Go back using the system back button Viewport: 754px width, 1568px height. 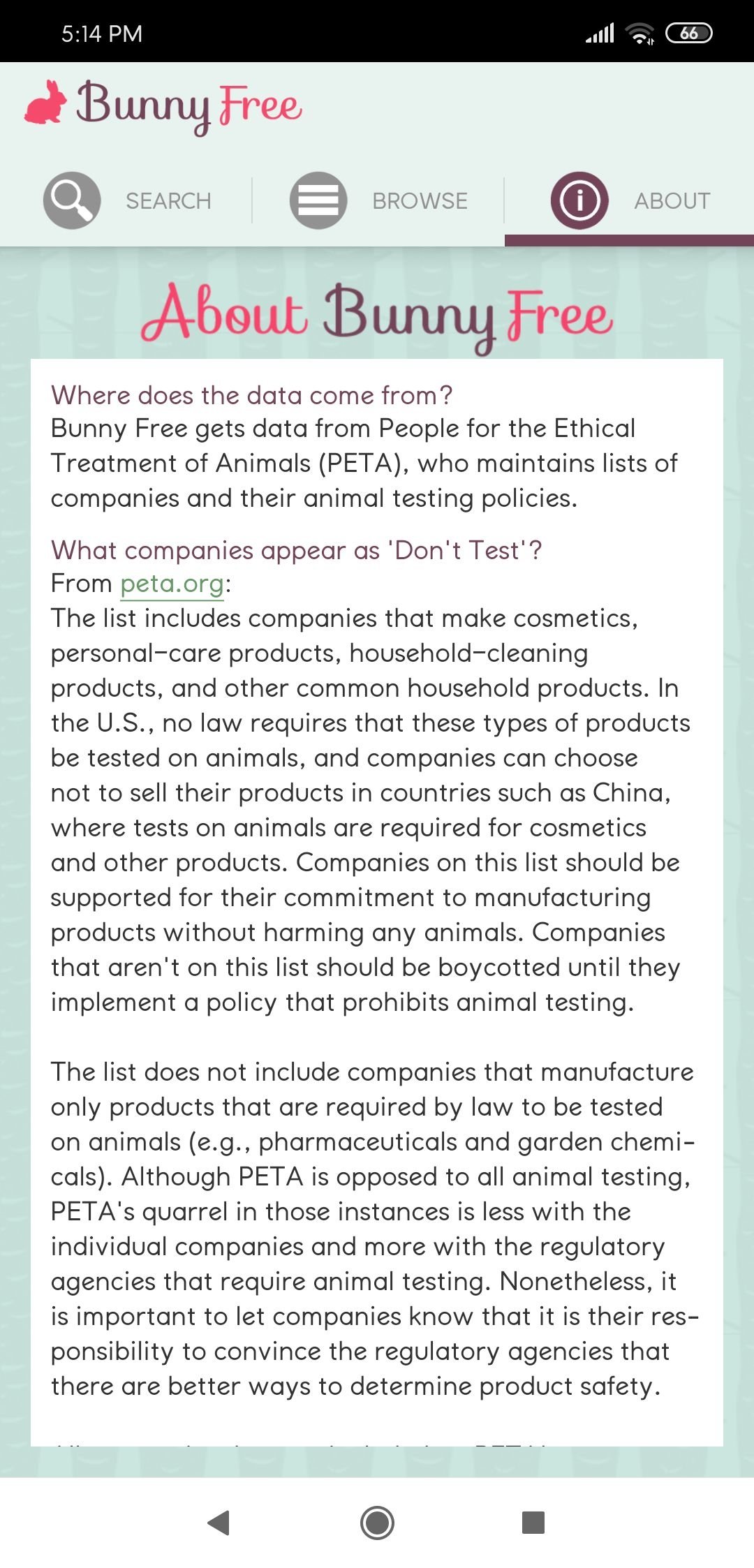point(219,1522)
